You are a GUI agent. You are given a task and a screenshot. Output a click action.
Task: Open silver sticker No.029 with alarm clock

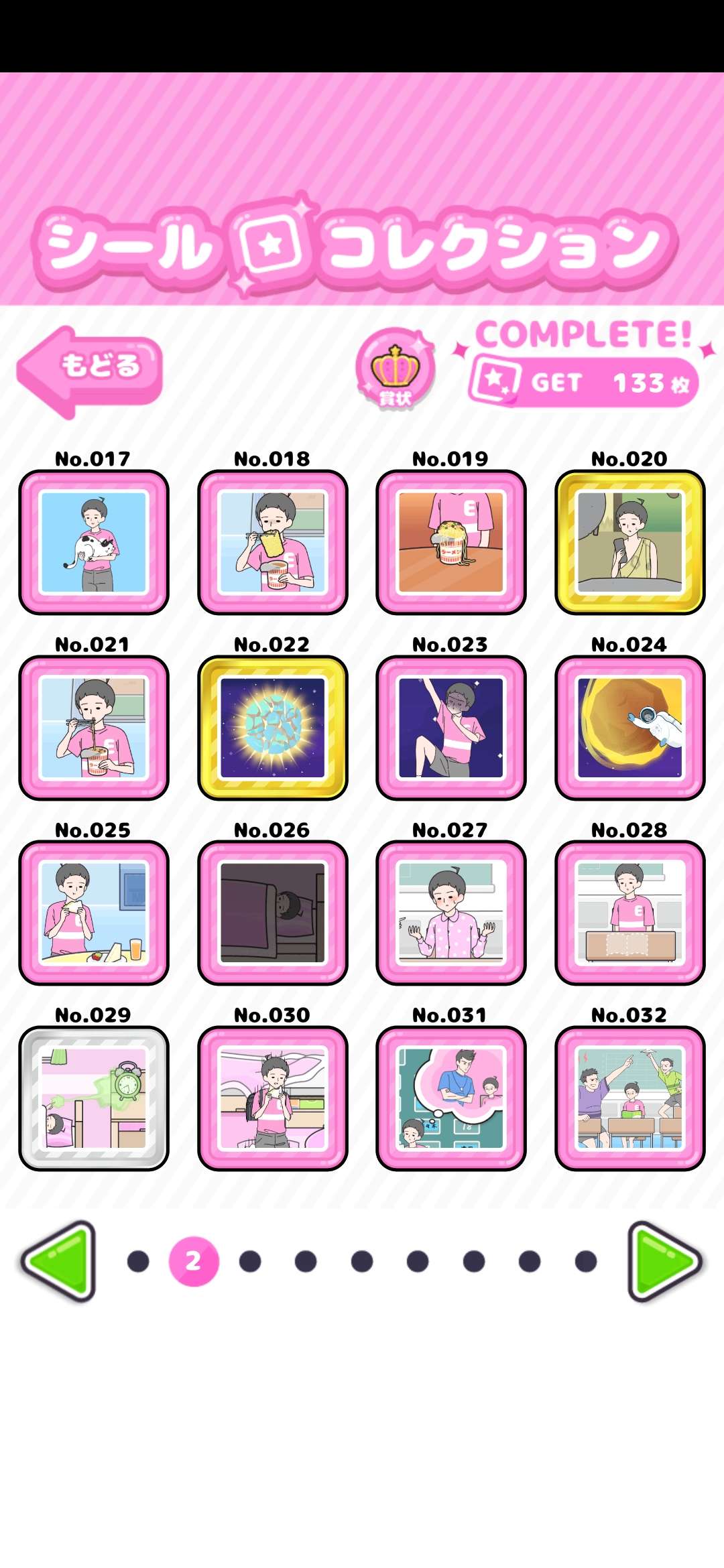tap(94, 1098)
